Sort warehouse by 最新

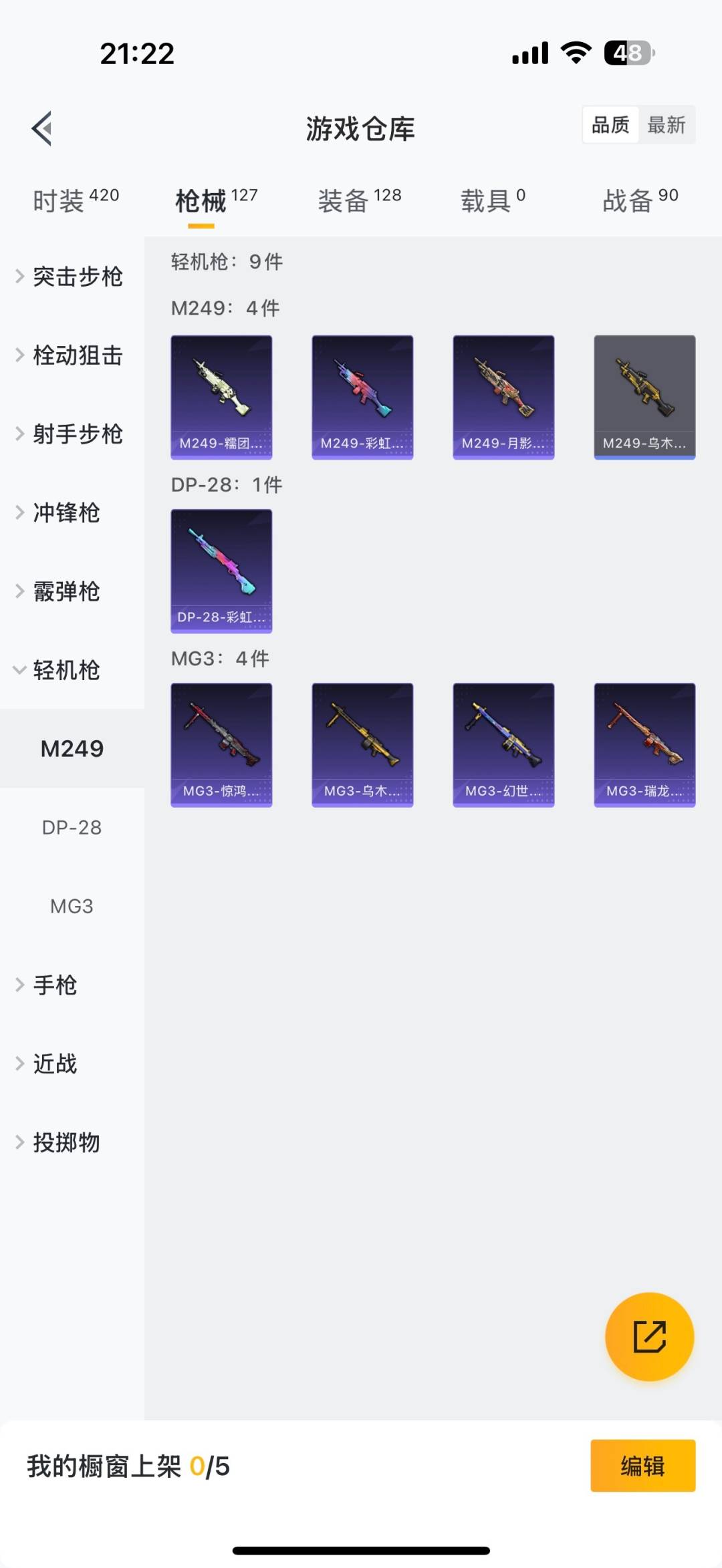(x=666, y=125)
